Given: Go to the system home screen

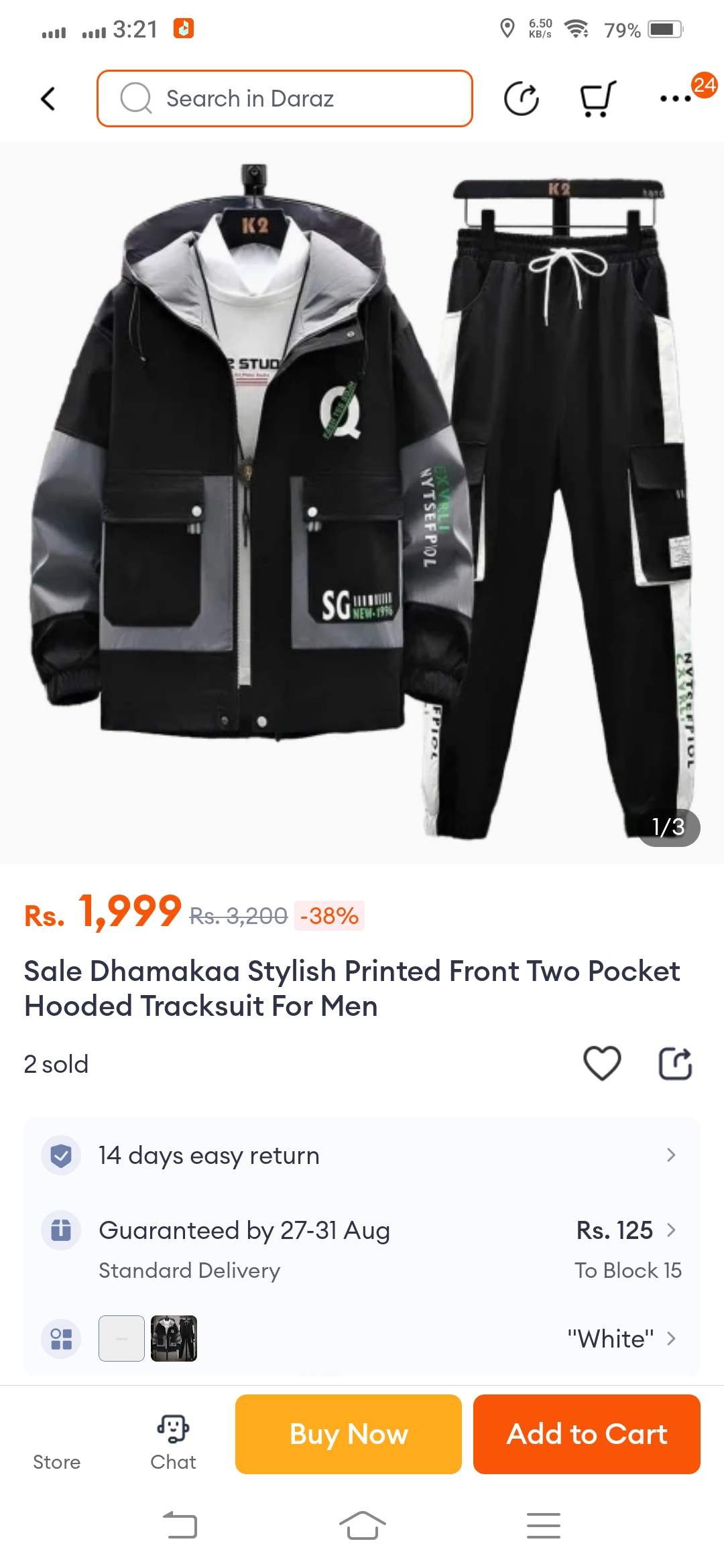Looking at the screenshot, I should [x=362, y=1526].
